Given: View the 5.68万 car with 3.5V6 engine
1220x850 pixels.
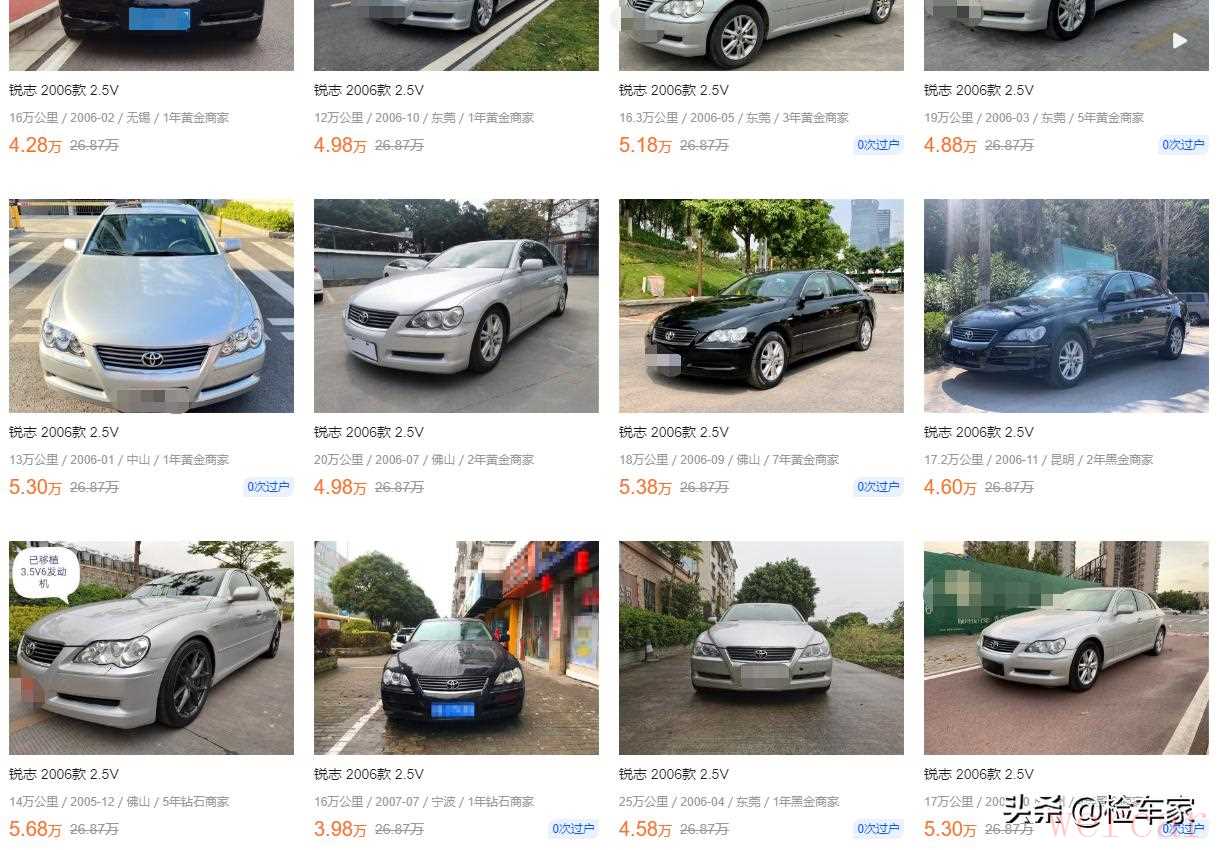Looking at the screenshot, I should [151, 648].
